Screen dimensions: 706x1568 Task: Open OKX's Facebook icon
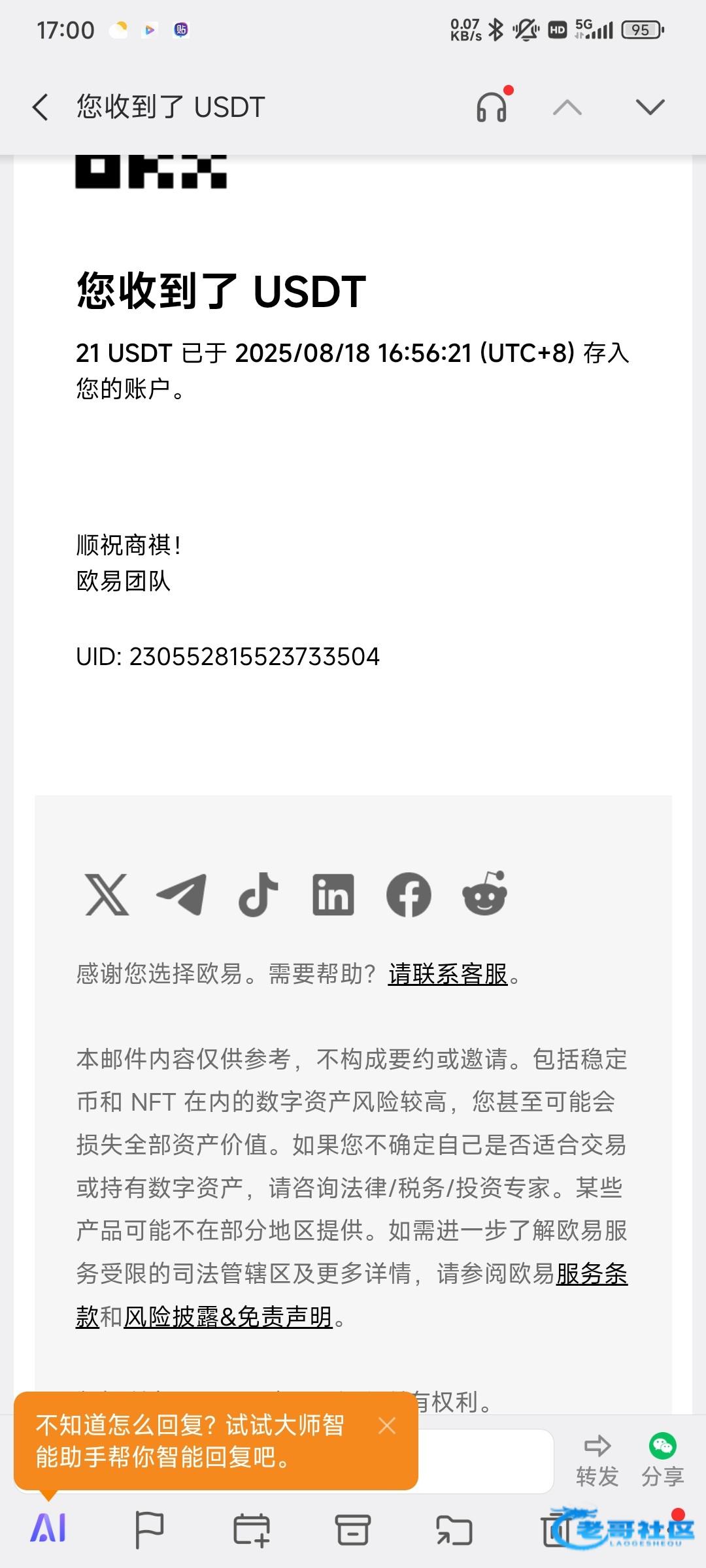point(409,894)
